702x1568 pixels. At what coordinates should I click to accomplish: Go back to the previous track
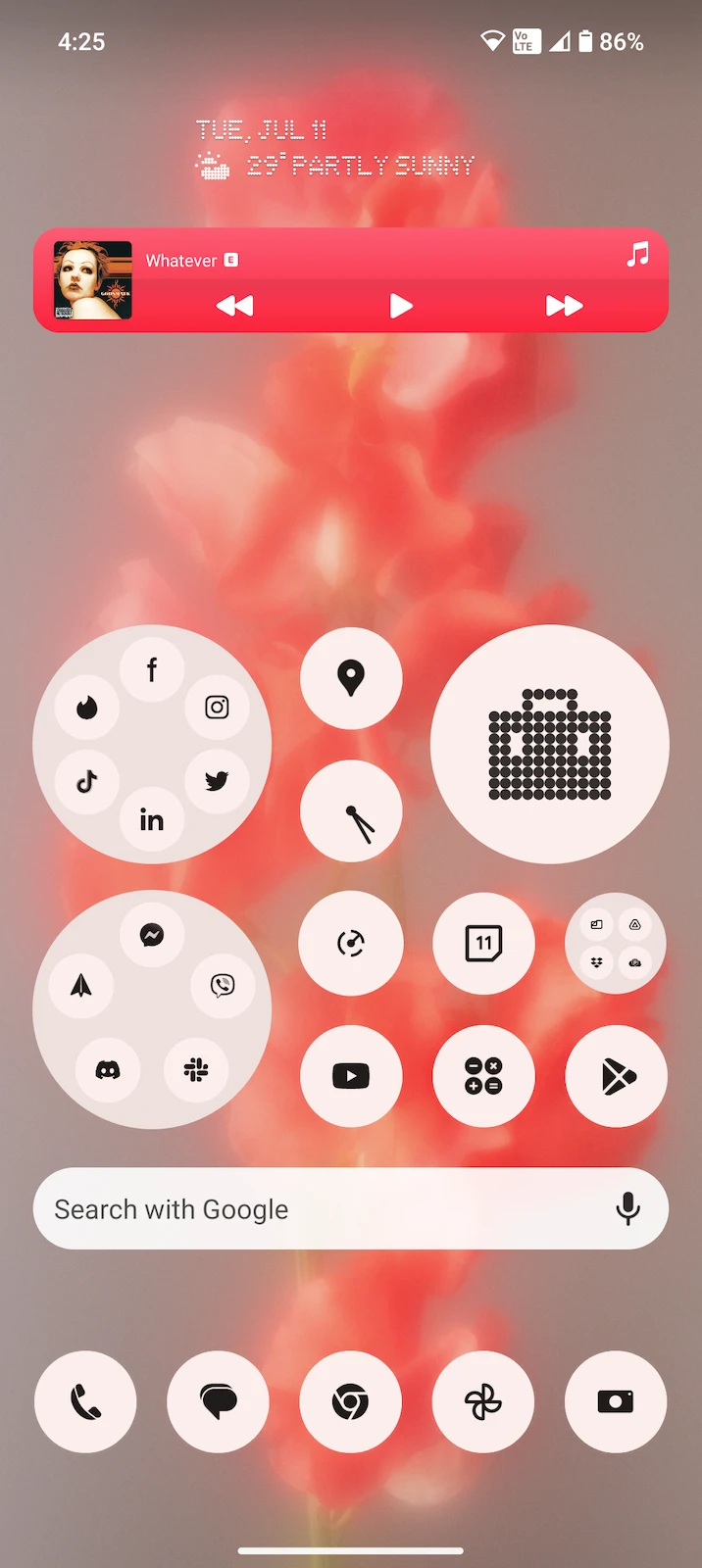click(x=235, y=307)
